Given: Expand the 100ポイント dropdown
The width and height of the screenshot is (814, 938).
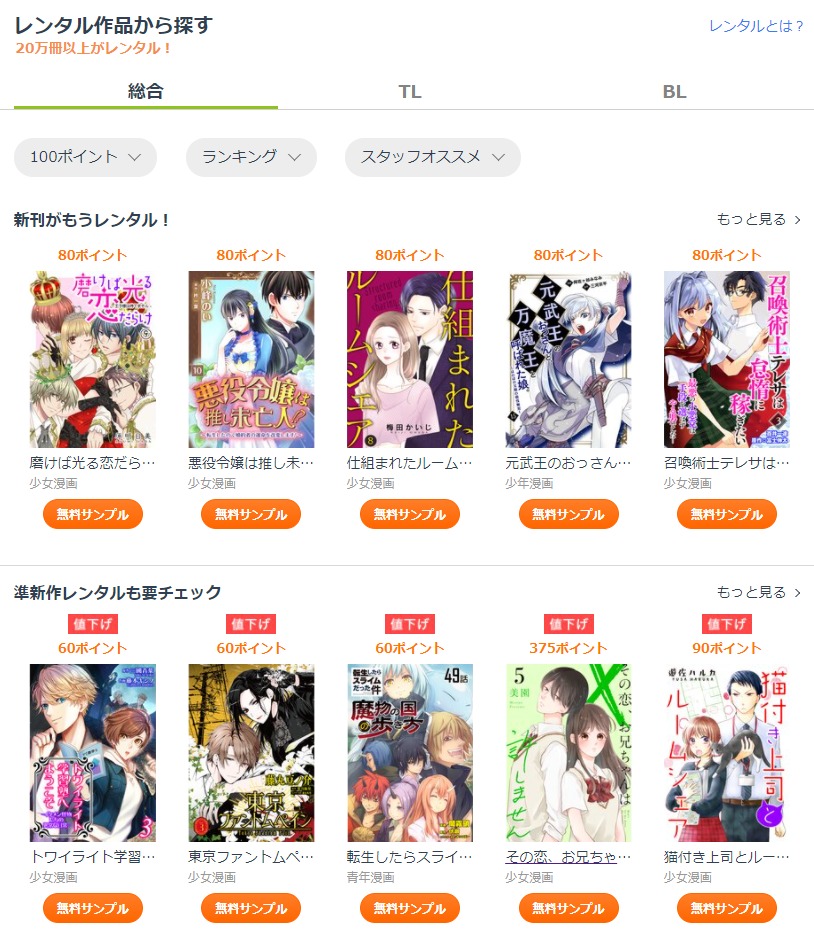Looking at the screenshot, I should [85, 157].
